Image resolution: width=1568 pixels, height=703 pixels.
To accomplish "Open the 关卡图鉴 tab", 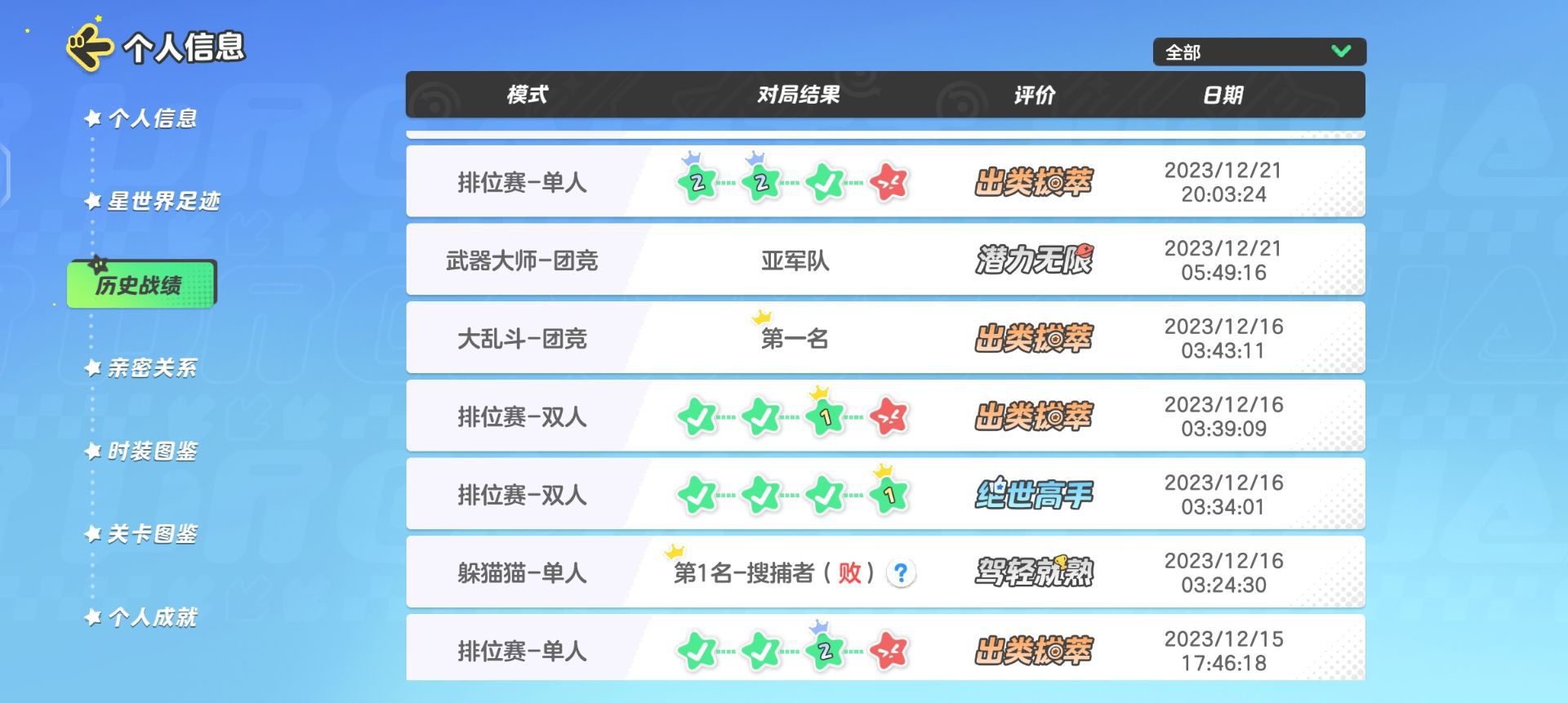I will [x=152, y=535].
